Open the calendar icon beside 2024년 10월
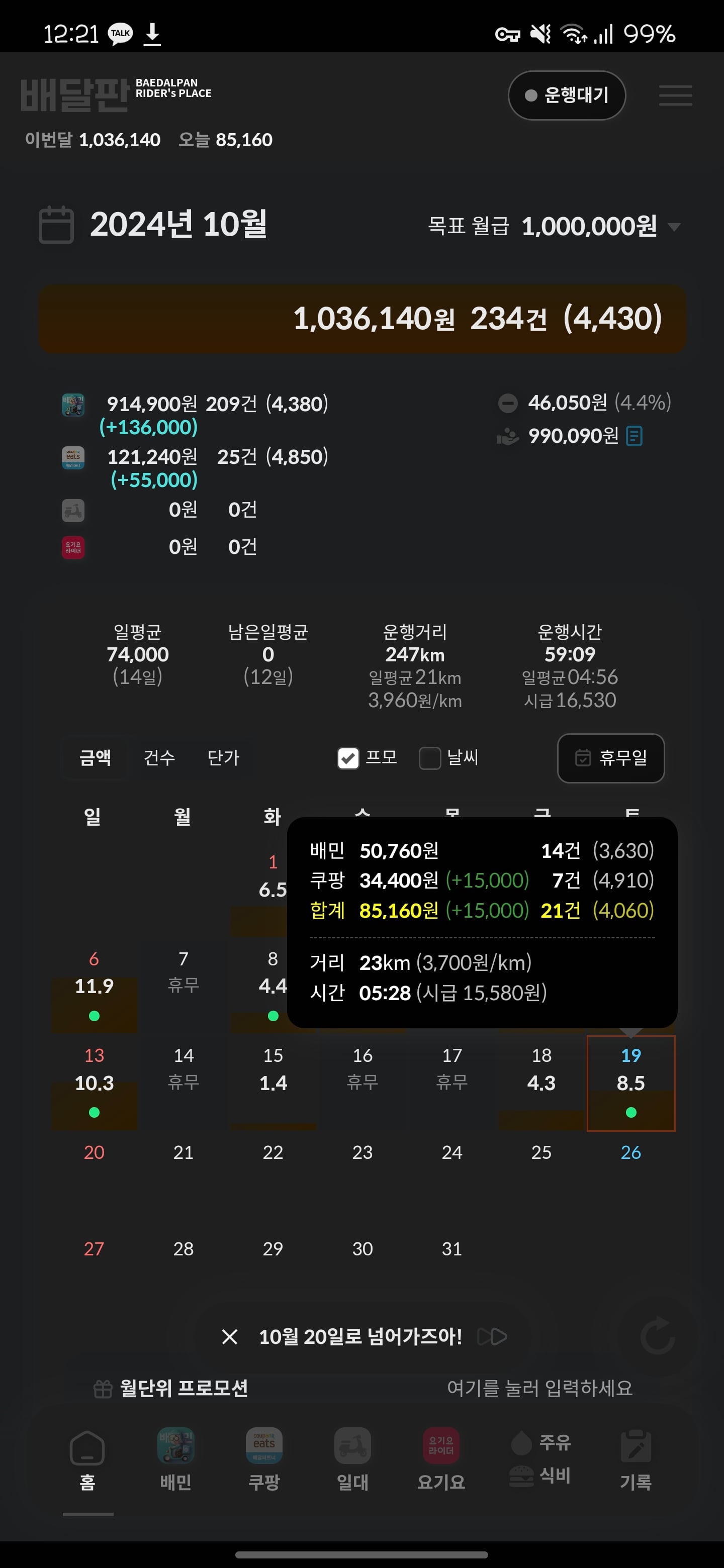The height and width of the screenshot is (1568, 724). click(56, 225)
